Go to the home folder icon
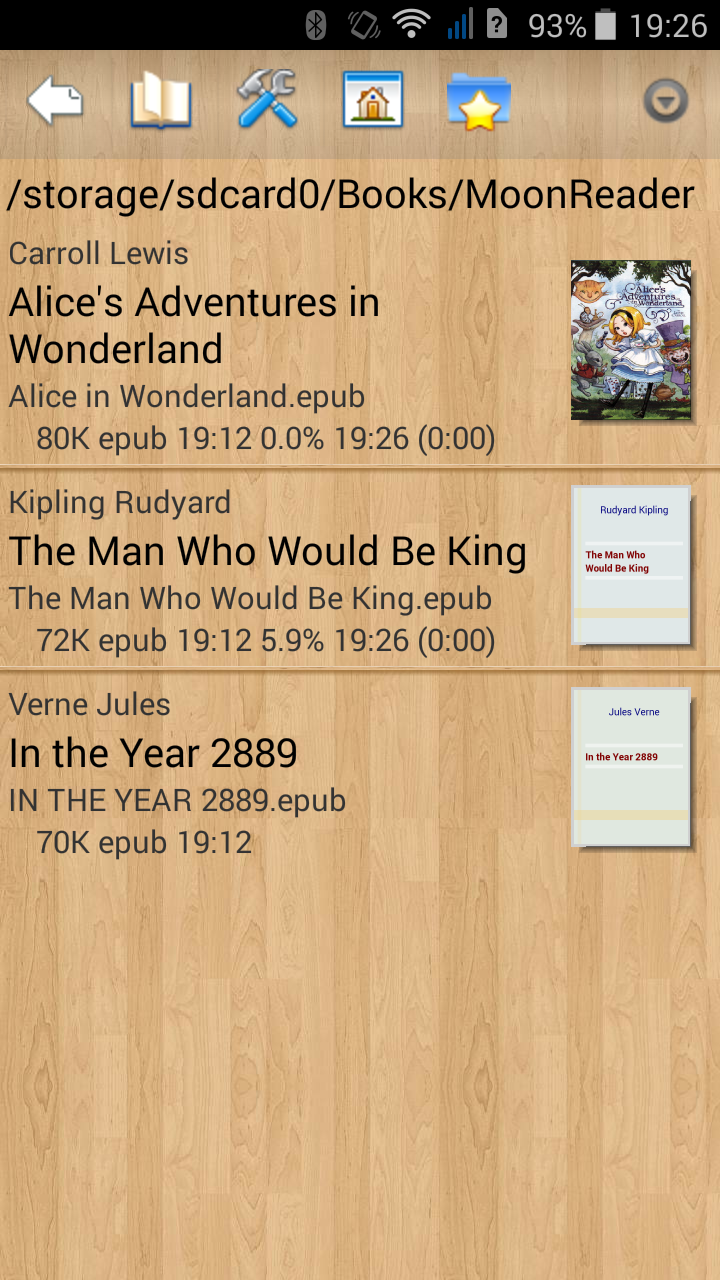The height and width of the screenshot is (1280, 720). (x=373, y=100)
